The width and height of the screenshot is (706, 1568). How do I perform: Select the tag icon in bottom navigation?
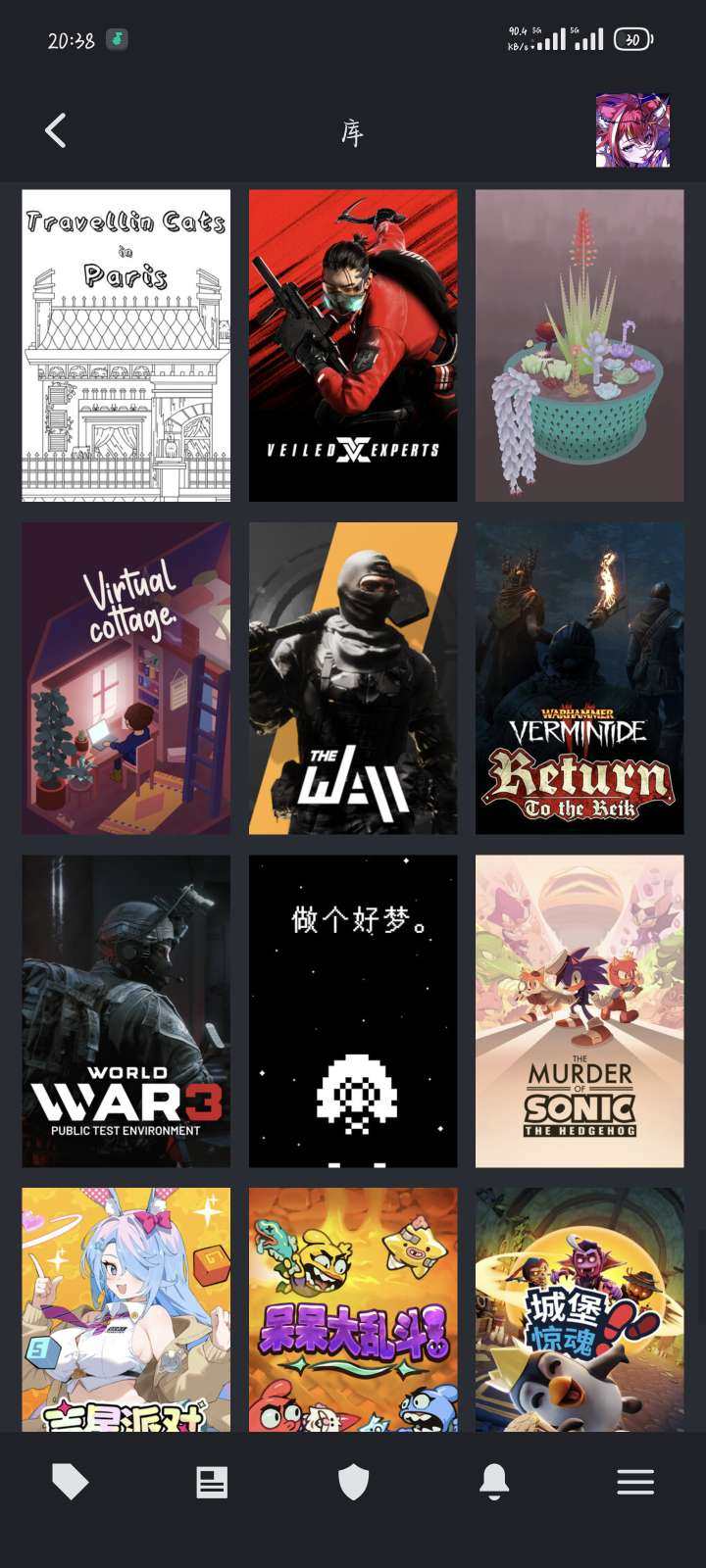coord(71,1482)
